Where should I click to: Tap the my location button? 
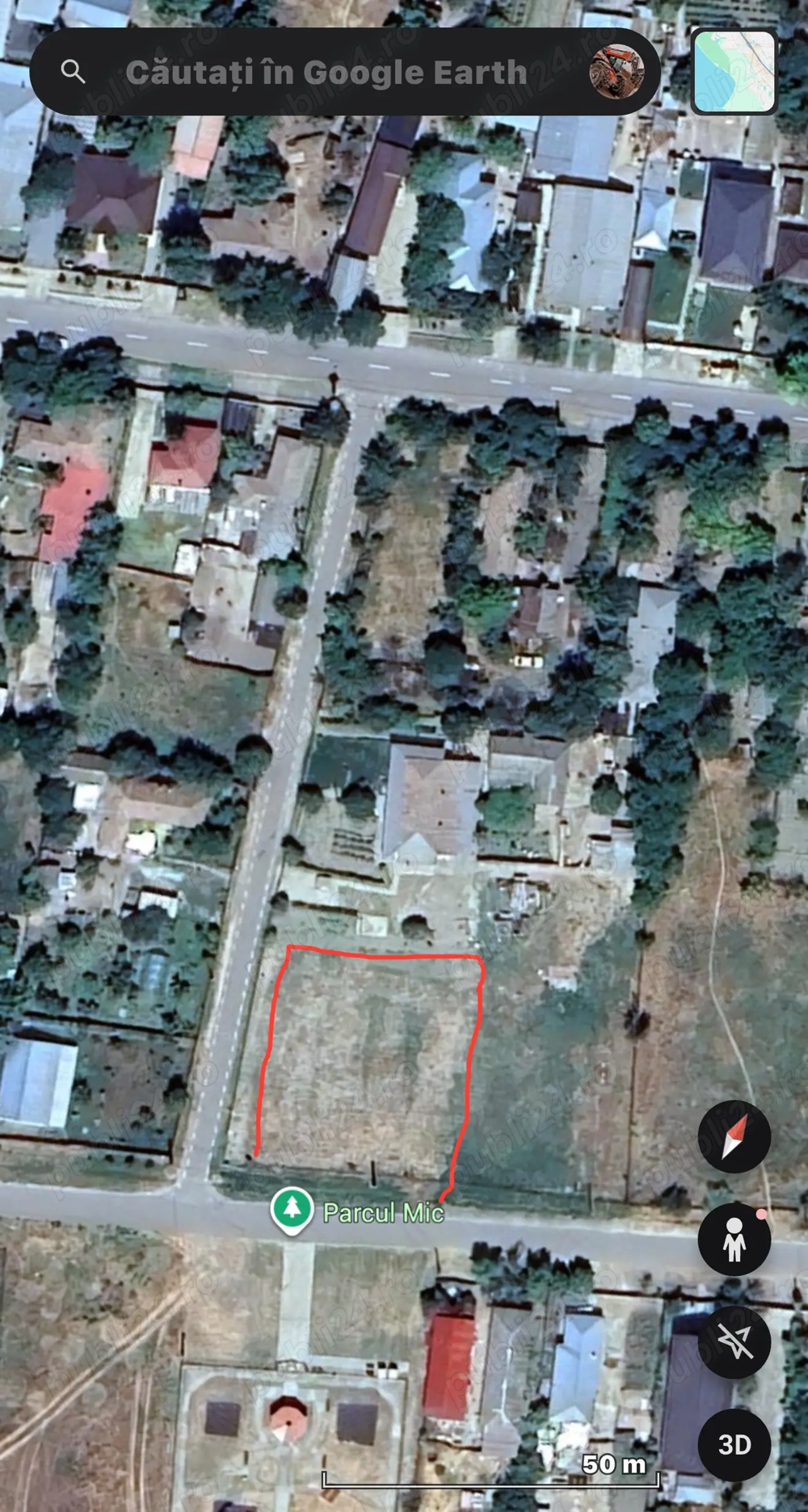coord(734,1342)
